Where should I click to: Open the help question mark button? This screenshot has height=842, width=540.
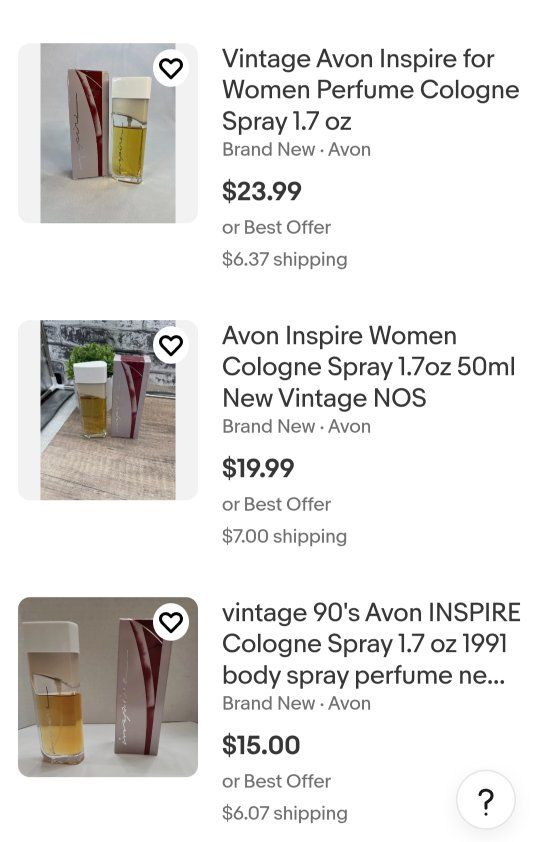pos(486,800)
